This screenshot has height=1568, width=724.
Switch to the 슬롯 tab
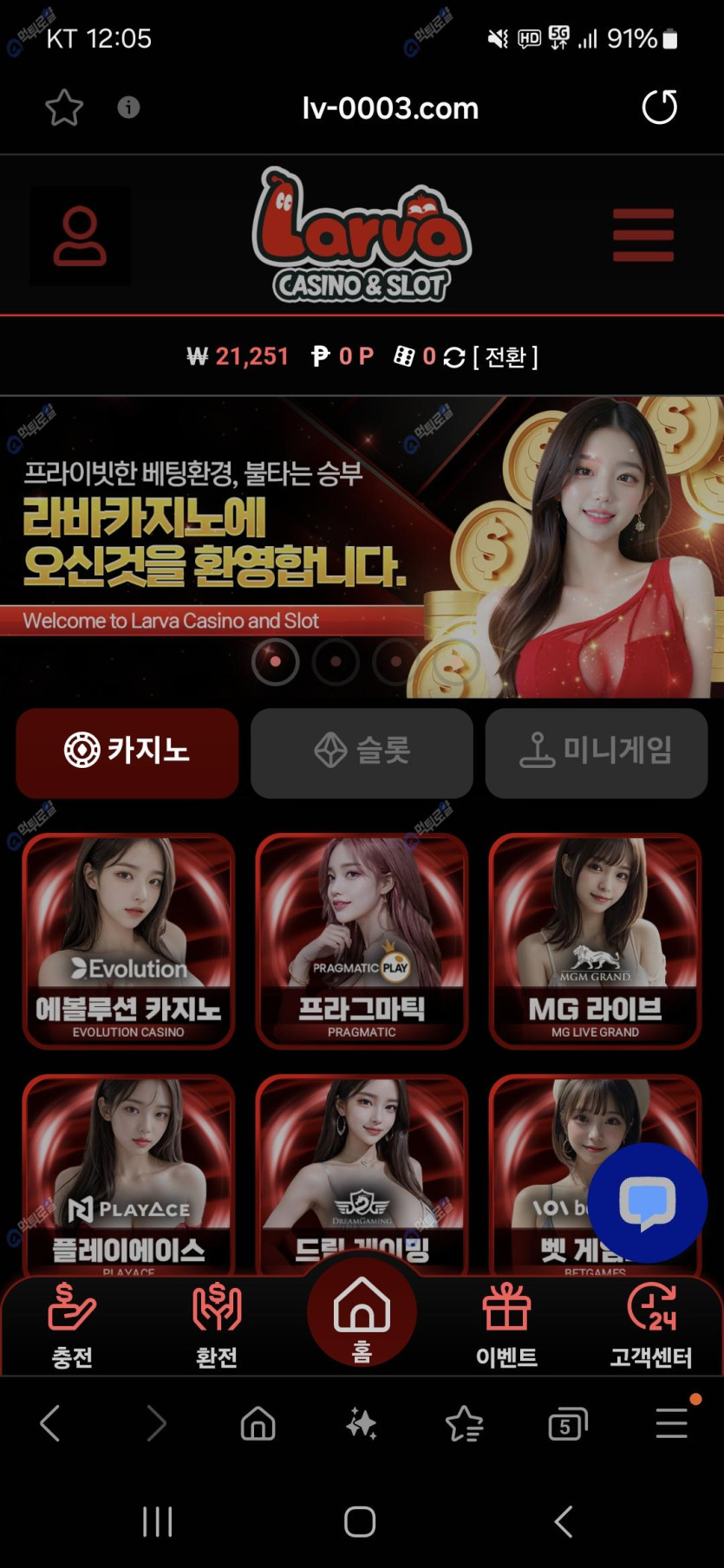pyautogui.click(x=362, y=751)
